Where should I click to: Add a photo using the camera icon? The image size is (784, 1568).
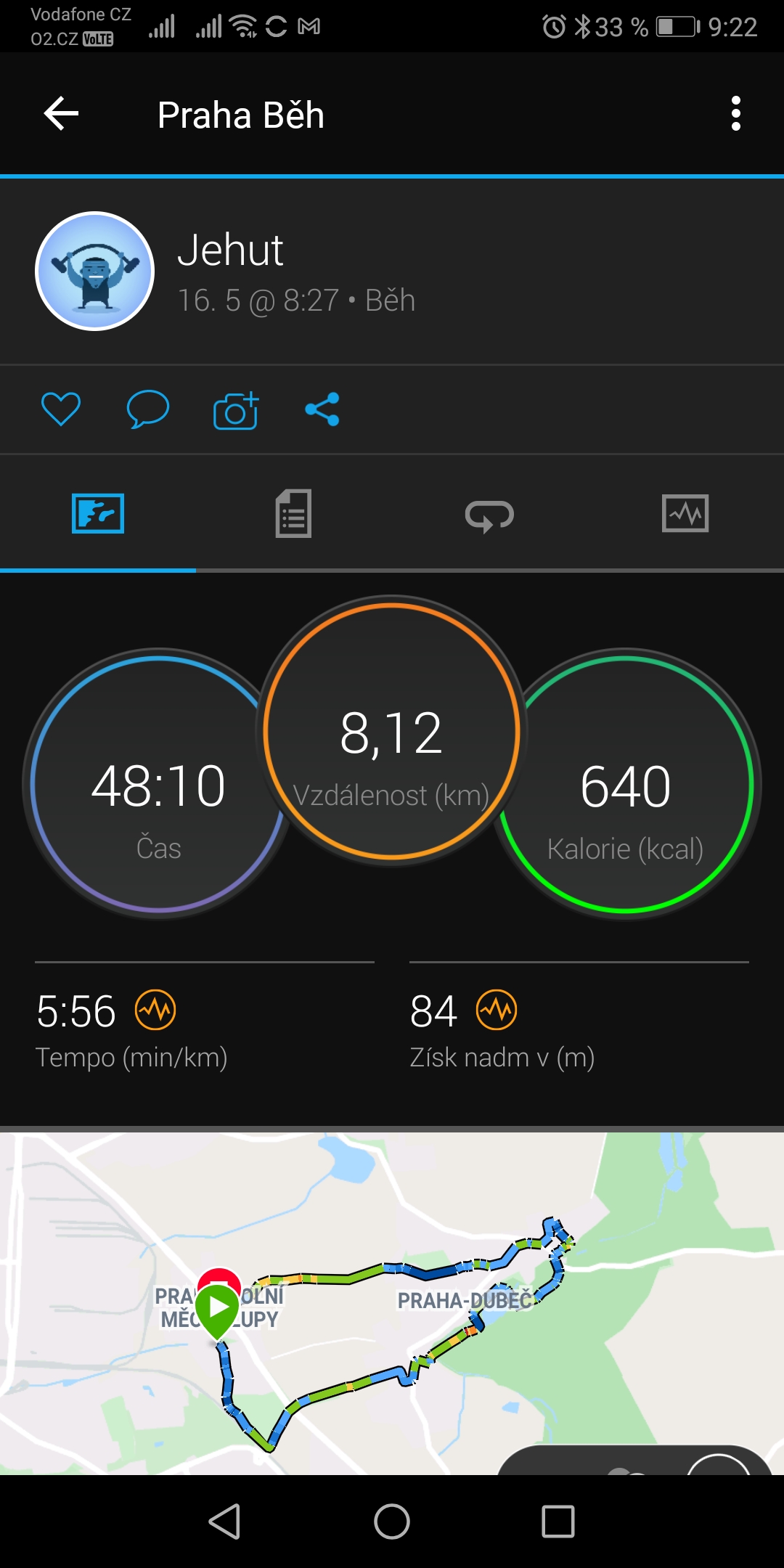[236, 410]
